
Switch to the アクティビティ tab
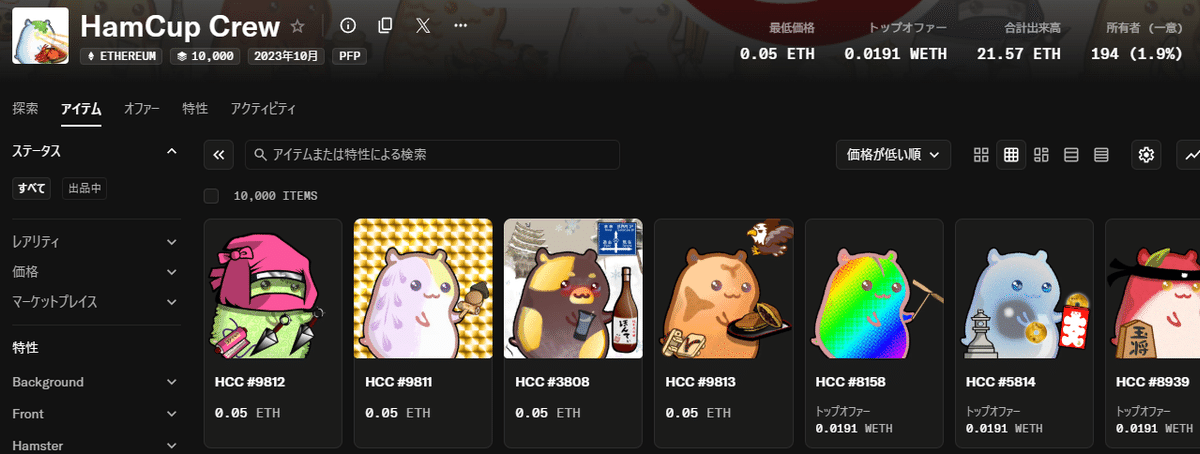tap(263, 108)
